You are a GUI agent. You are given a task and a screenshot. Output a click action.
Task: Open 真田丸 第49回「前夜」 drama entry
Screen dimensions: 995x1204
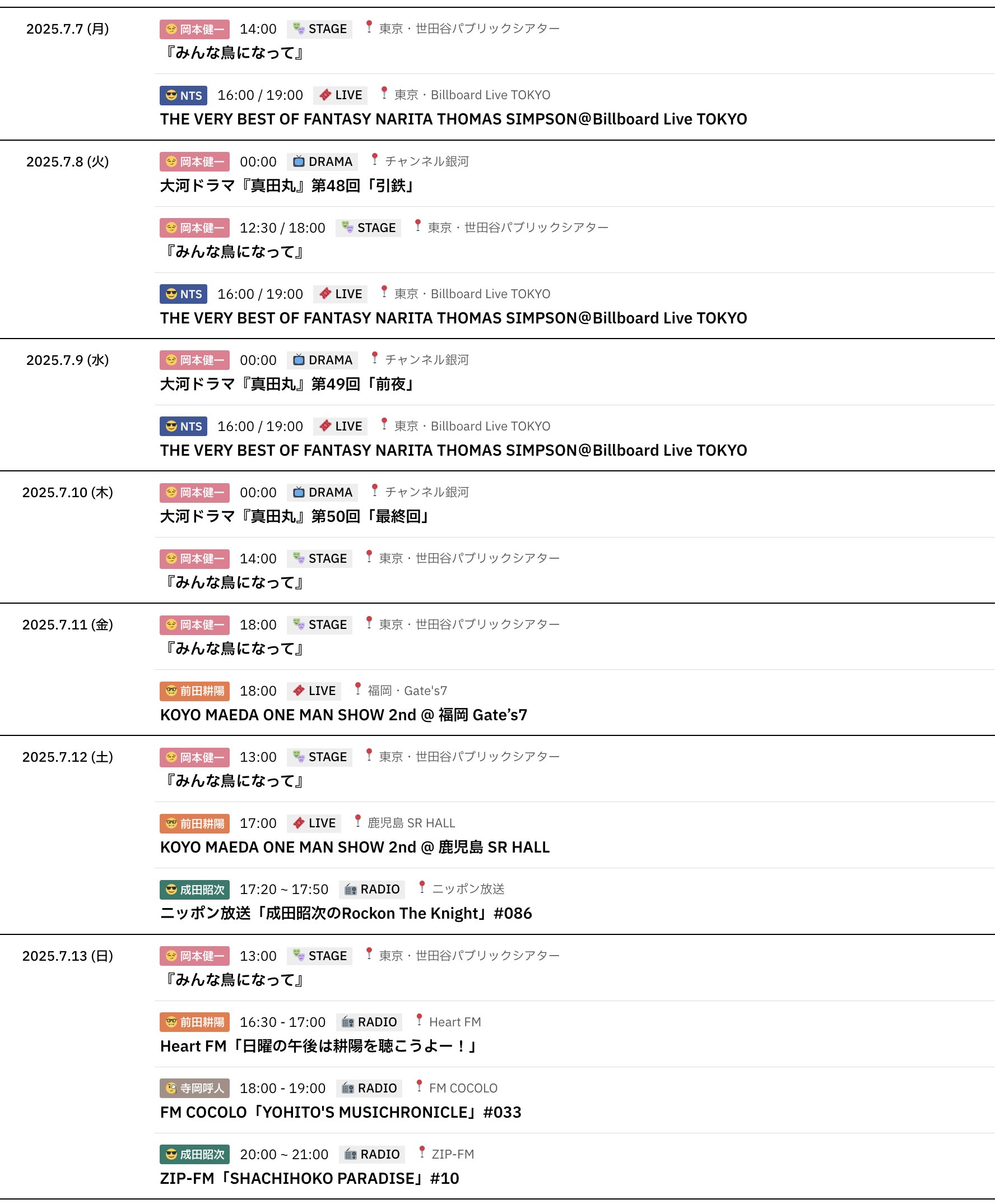point(287,384)
